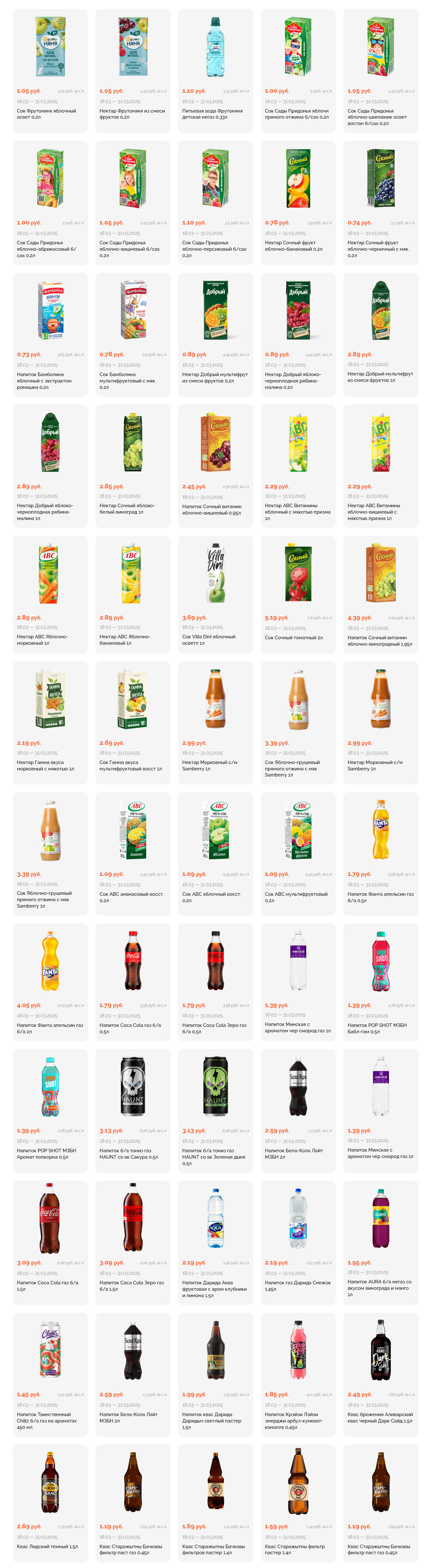The width and height of the screenshot is (431, 1568).
Task: Open Coca Cola Зеро 1.5л card
Action: click(133, 1242)
